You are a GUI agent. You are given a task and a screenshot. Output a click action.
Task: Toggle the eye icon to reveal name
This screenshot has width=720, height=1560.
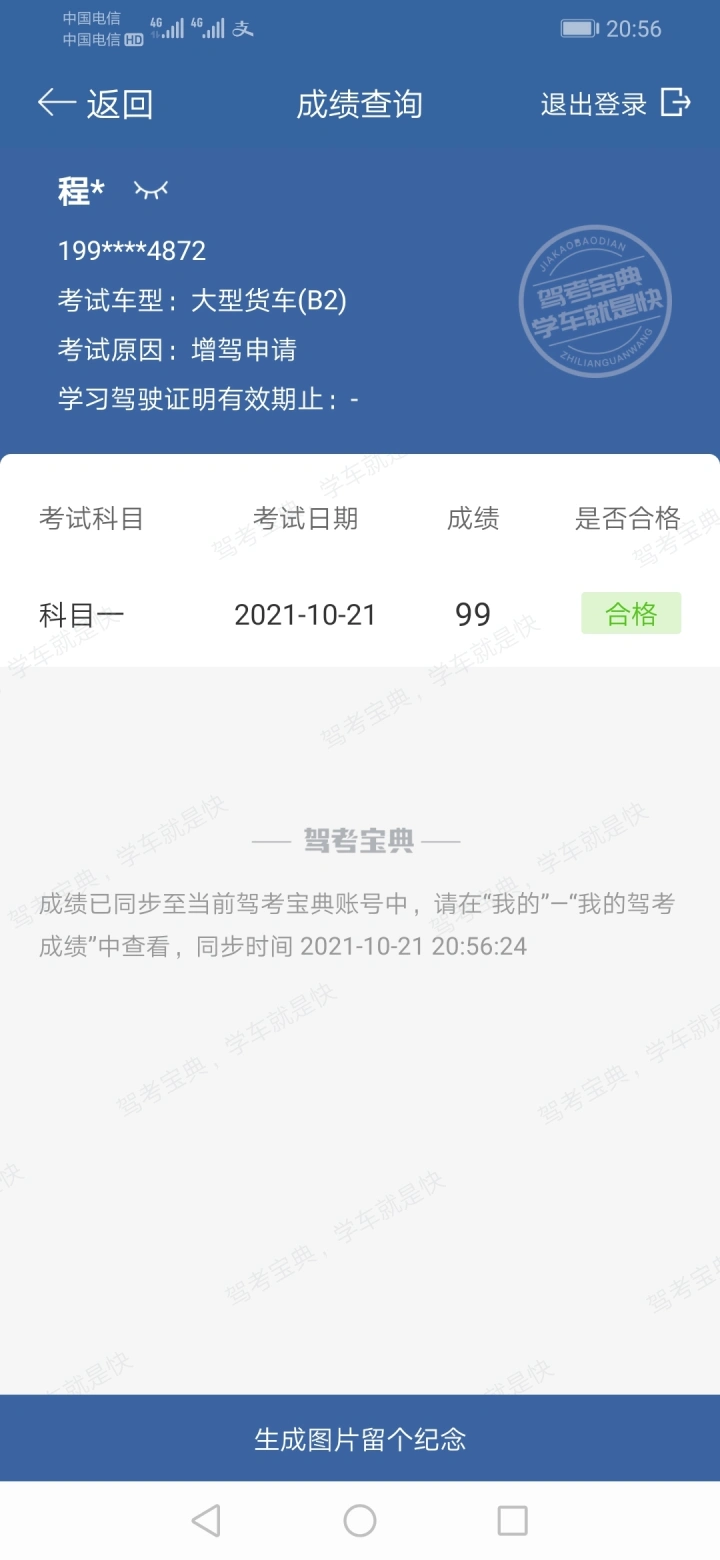(151, 190)
